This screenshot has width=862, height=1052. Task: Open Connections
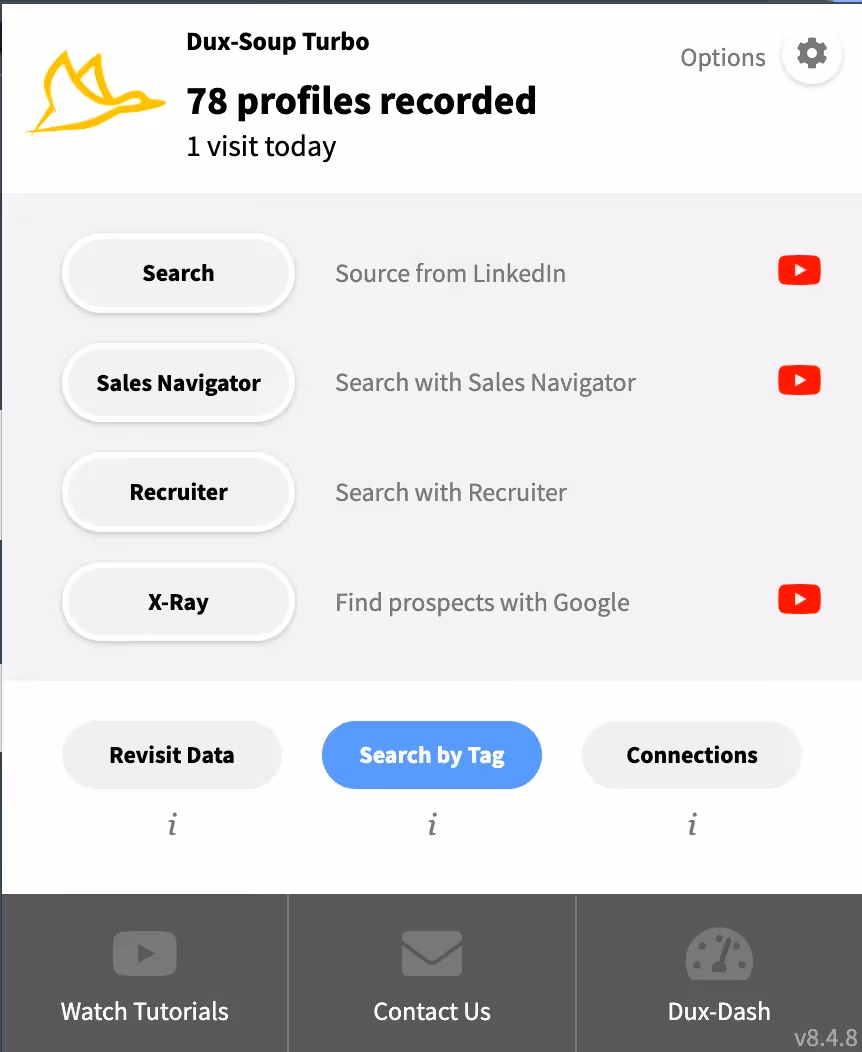click(692, 755)
